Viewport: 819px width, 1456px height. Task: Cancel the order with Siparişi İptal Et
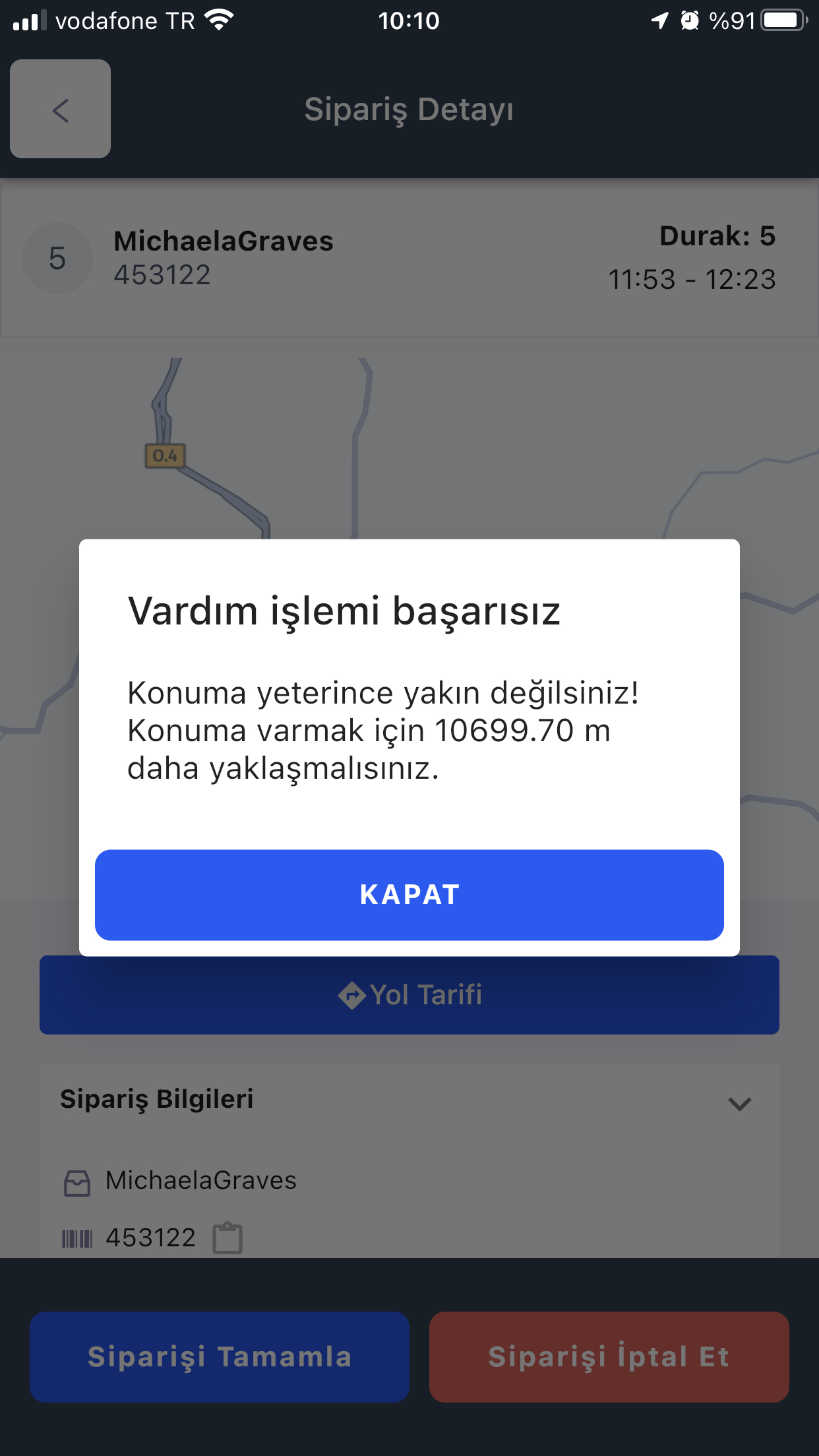pyautogui.click(x=609, y=1356)
